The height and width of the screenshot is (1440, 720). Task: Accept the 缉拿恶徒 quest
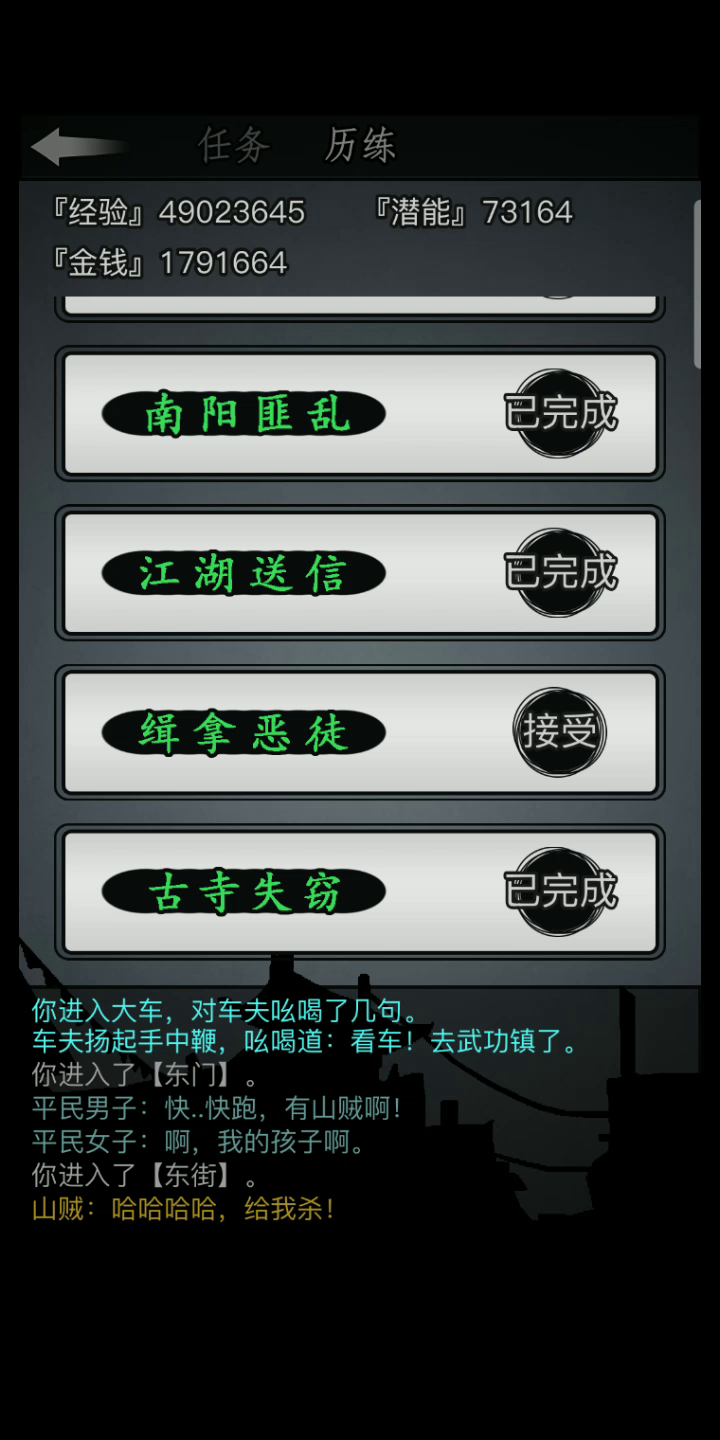click(560, 732)
